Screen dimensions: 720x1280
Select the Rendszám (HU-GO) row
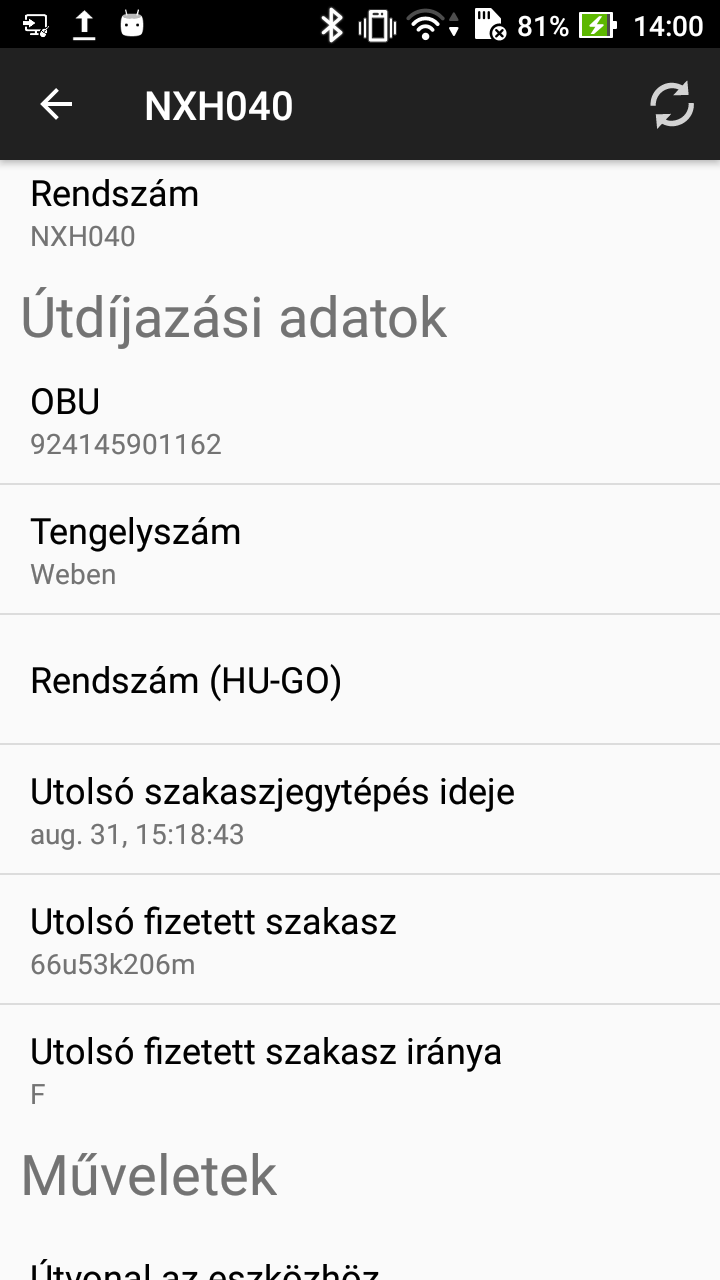click(x=360, y=680)
